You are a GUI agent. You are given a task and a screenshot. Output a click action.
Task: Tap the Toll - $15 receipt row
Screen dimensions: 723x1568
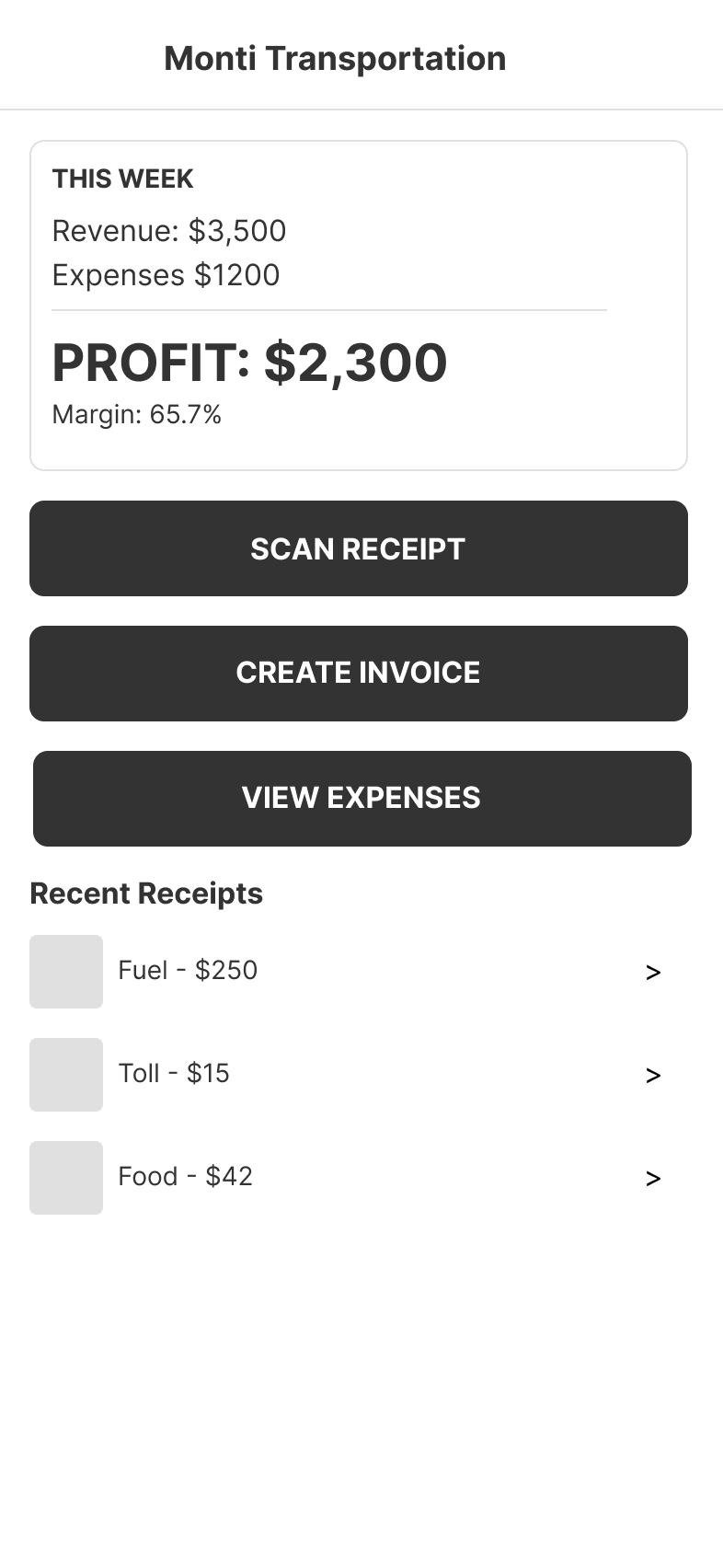(359, 1074)
